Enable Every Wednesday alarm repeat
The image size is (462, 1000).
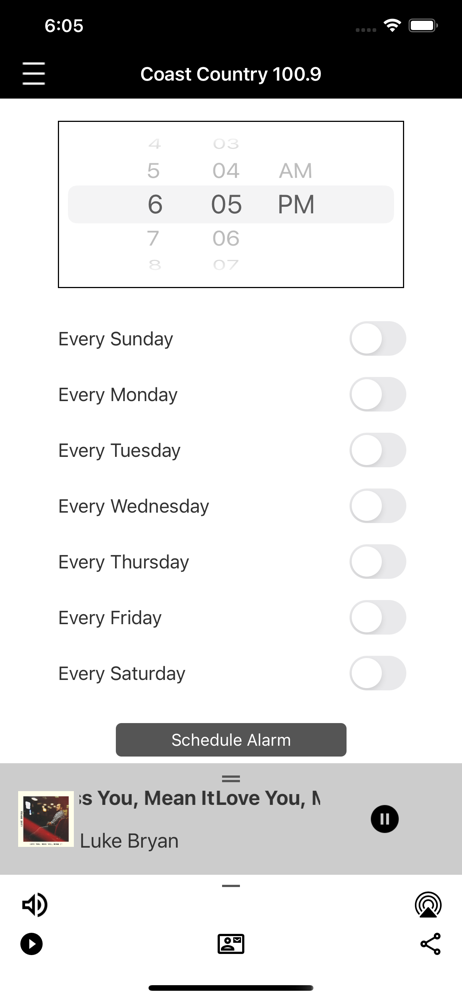tap(378, 506)
